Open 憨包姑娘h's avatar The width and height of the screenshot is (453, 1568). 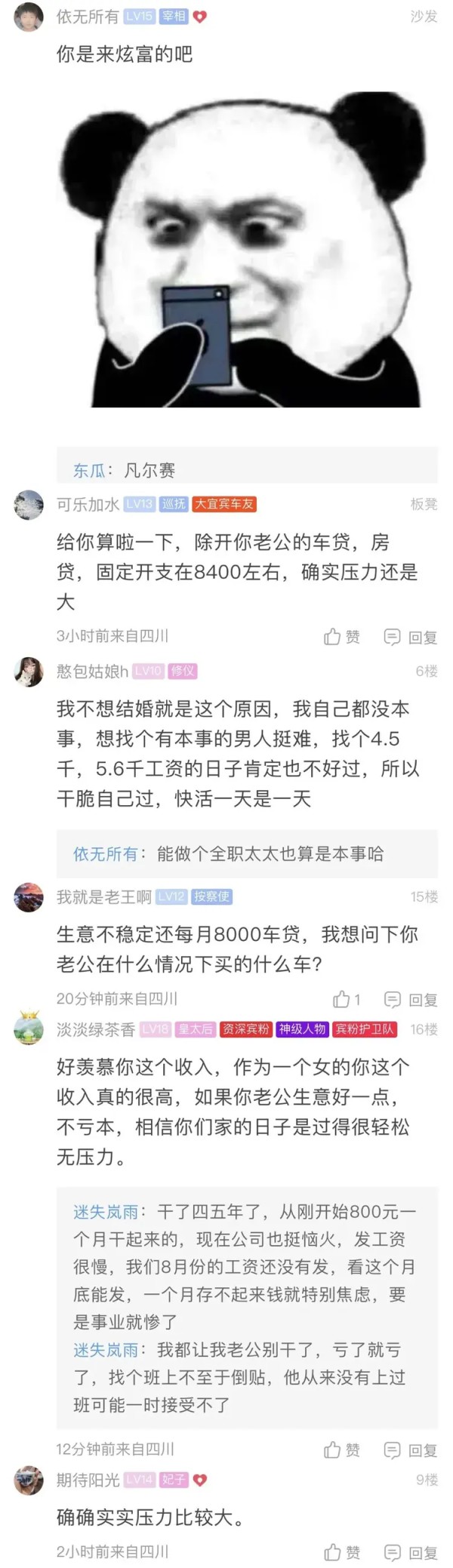click(29, 671)
